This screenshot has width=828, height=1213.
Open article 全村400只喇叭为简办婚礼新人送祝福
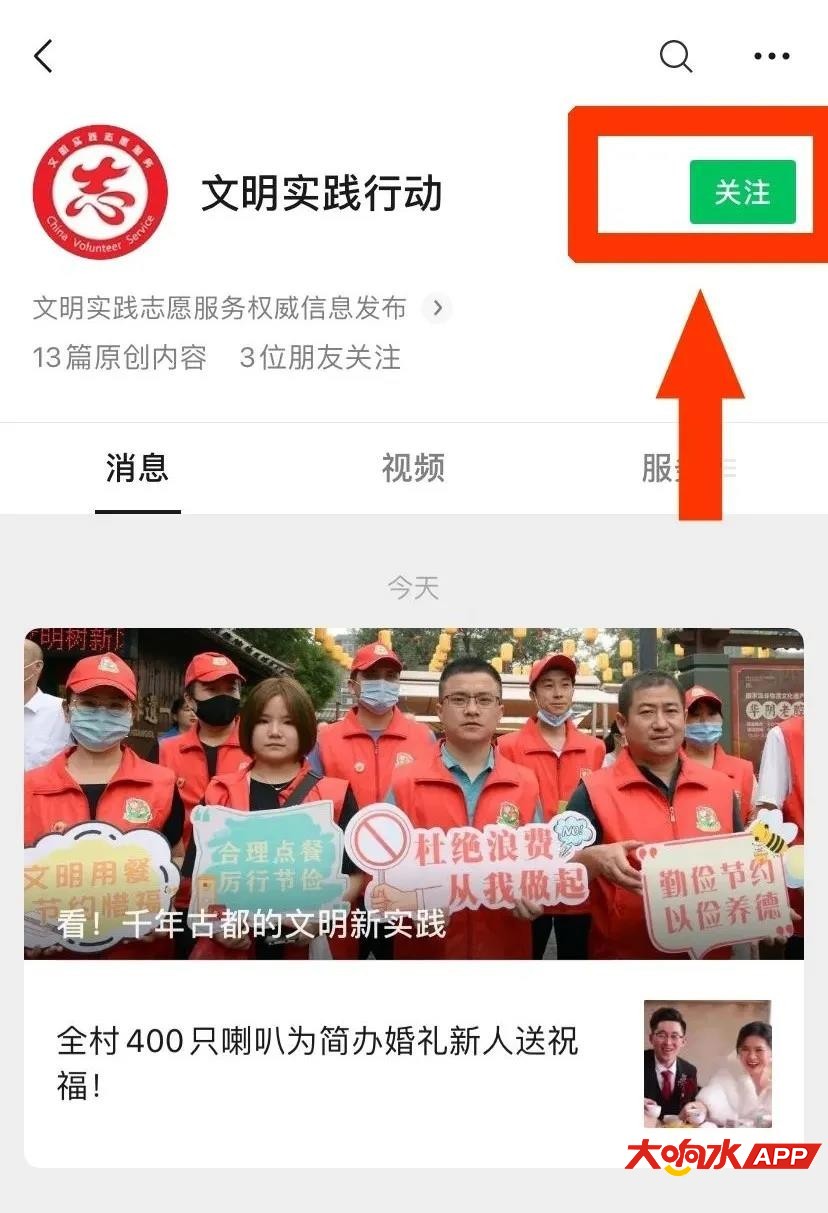[x=318, y=1062]
